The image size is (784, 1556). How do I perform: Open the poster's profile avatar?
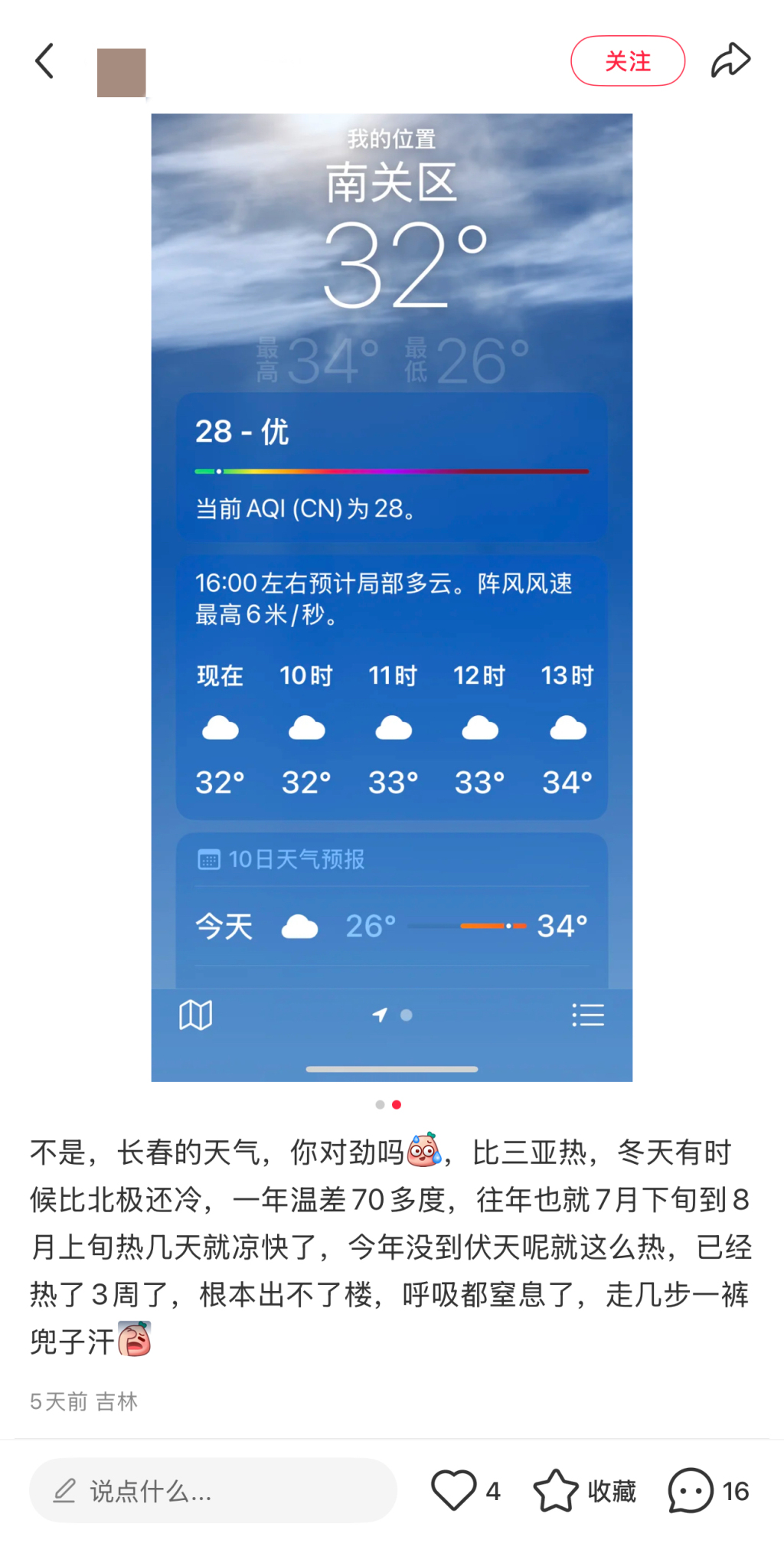coord(121,73)
